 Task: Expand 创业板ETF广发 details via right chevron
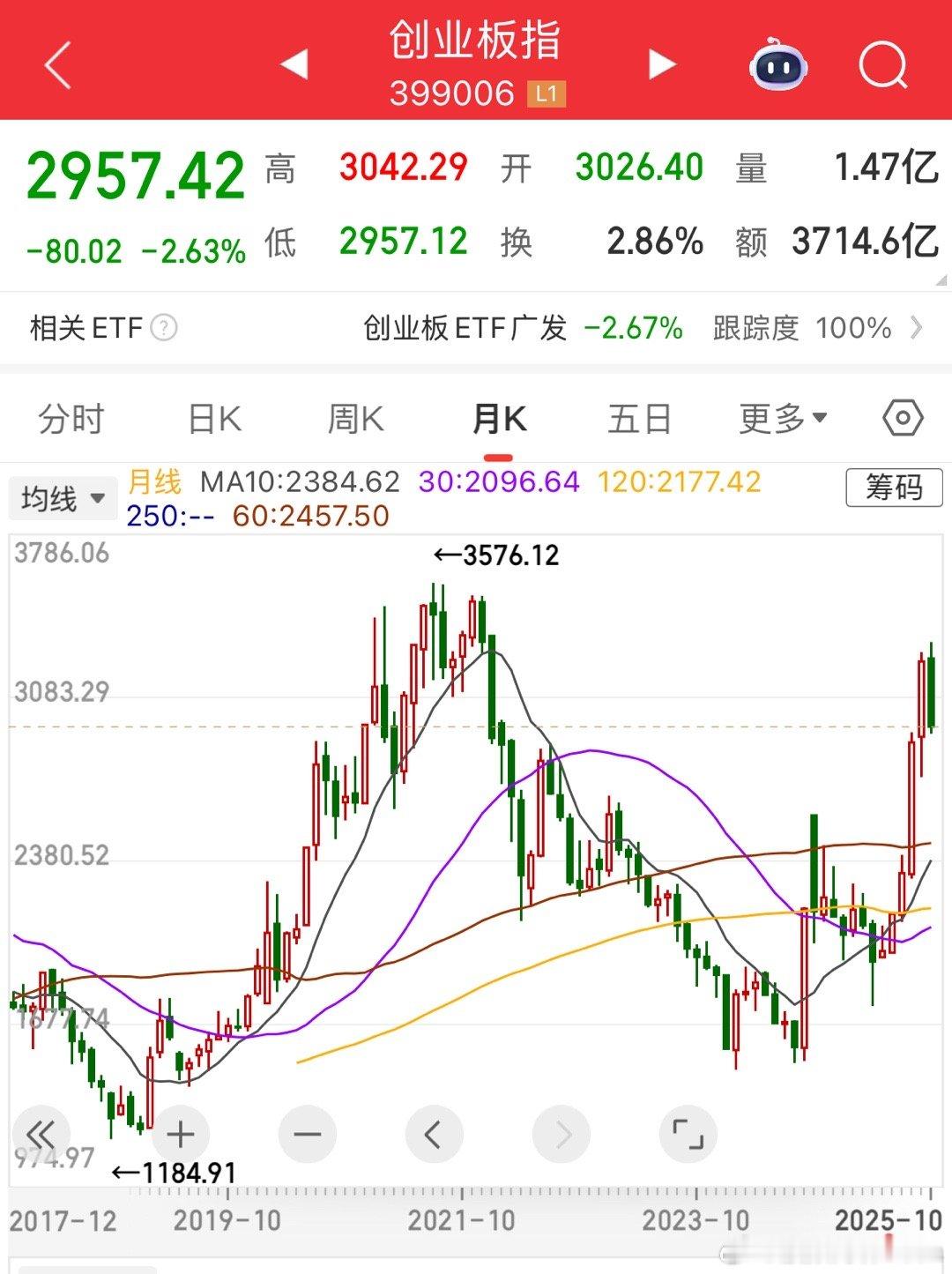pos(919,328)
